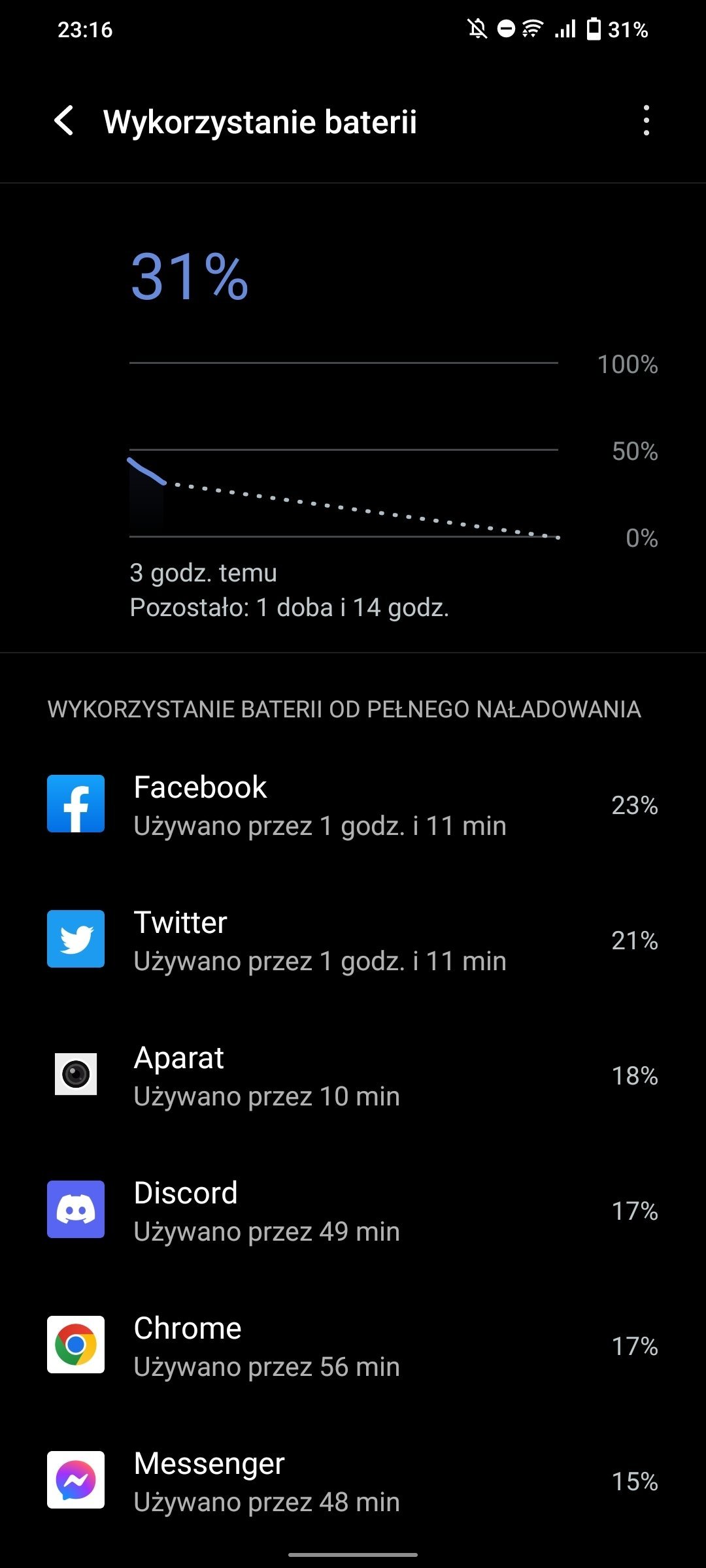
Task: Tap the Messenger battery usage entry
Action: click(x=353, y=1481)
